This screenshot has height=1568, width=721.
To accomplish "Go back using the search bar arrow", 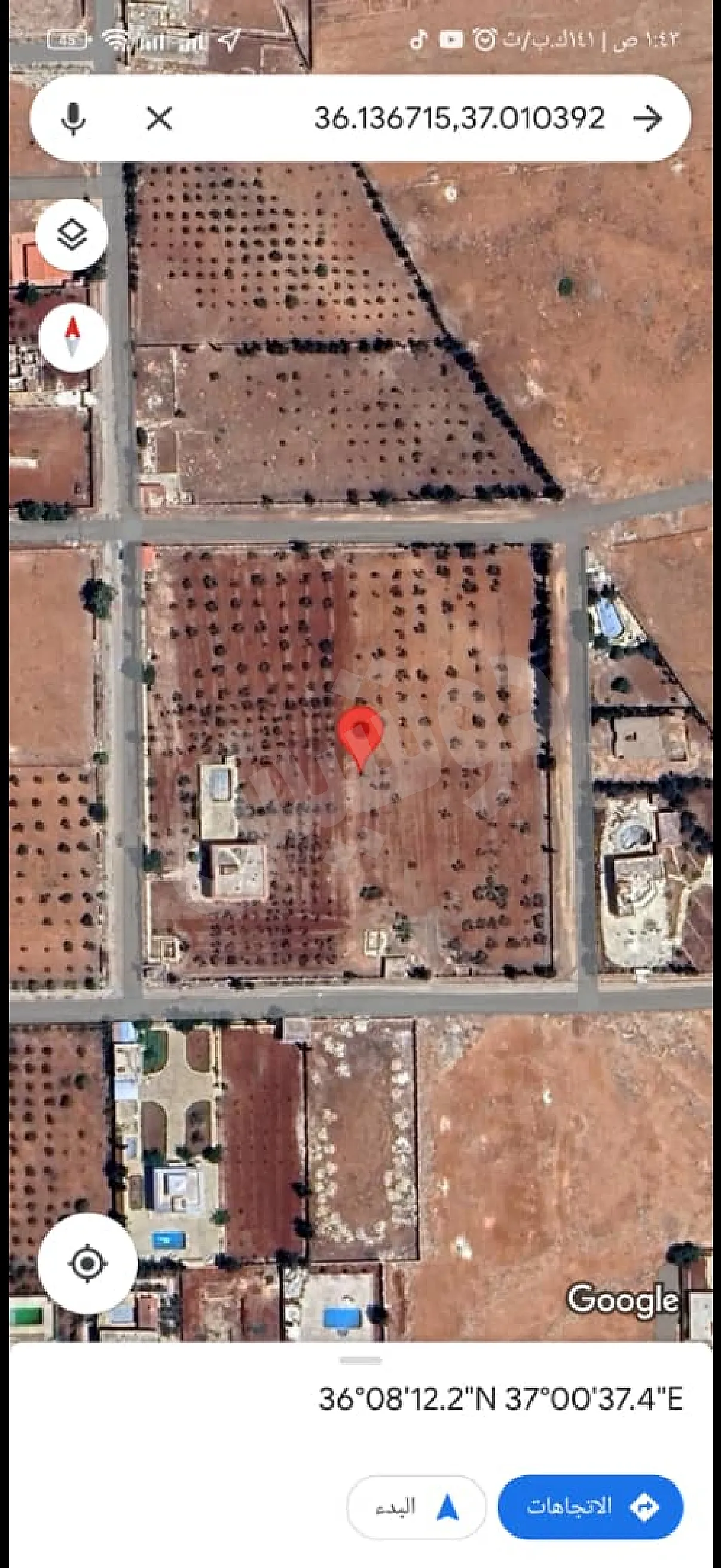I will 648,118.
